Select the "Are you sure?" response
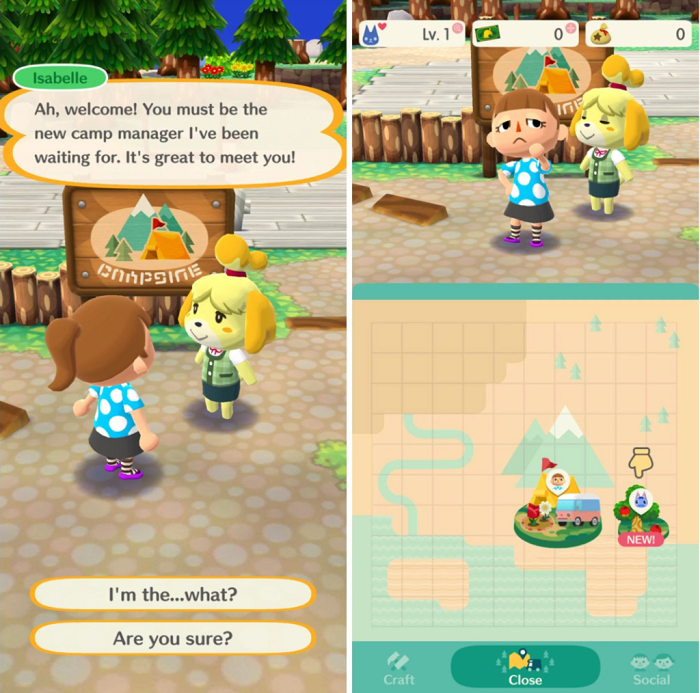 [x=173, y=638]
